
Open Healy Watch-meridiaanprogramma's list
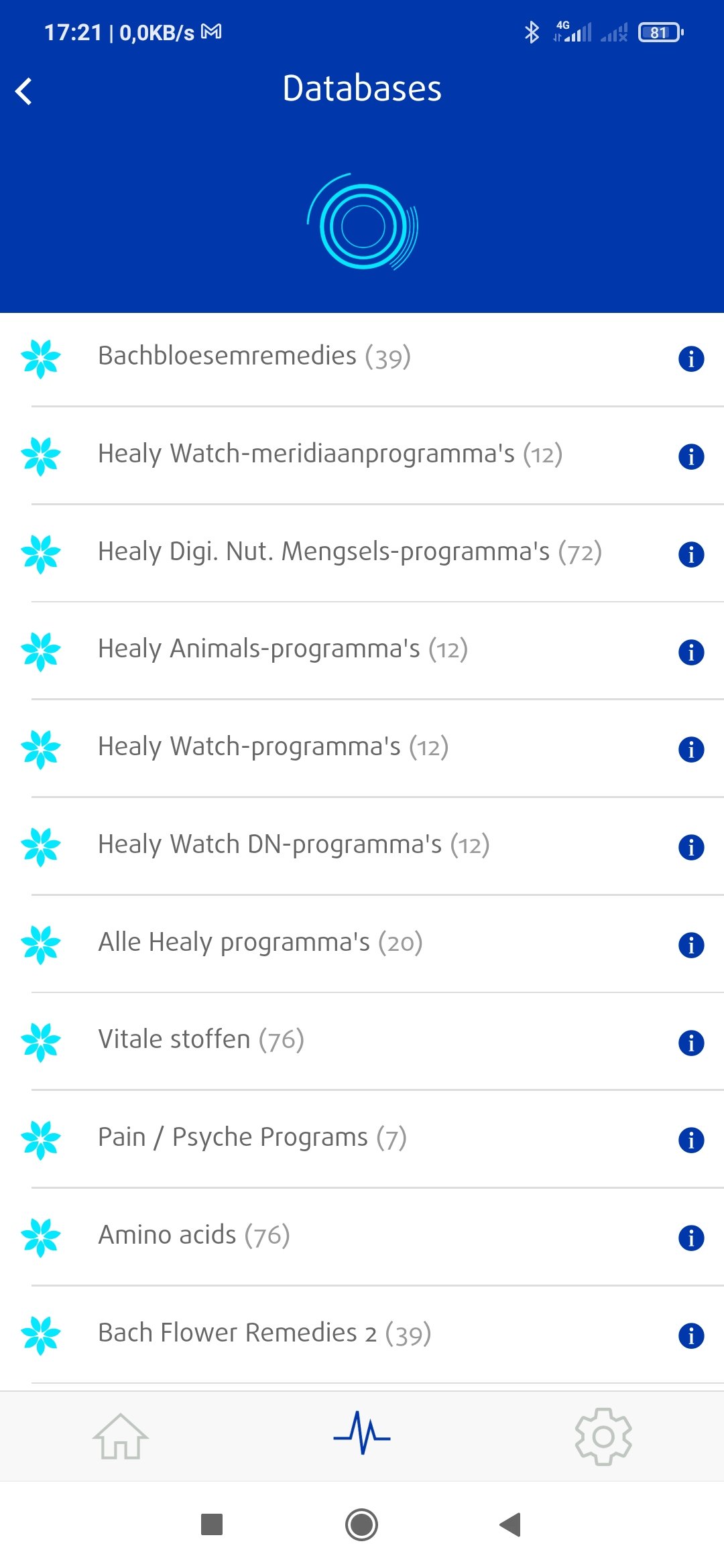click(330, 454)
